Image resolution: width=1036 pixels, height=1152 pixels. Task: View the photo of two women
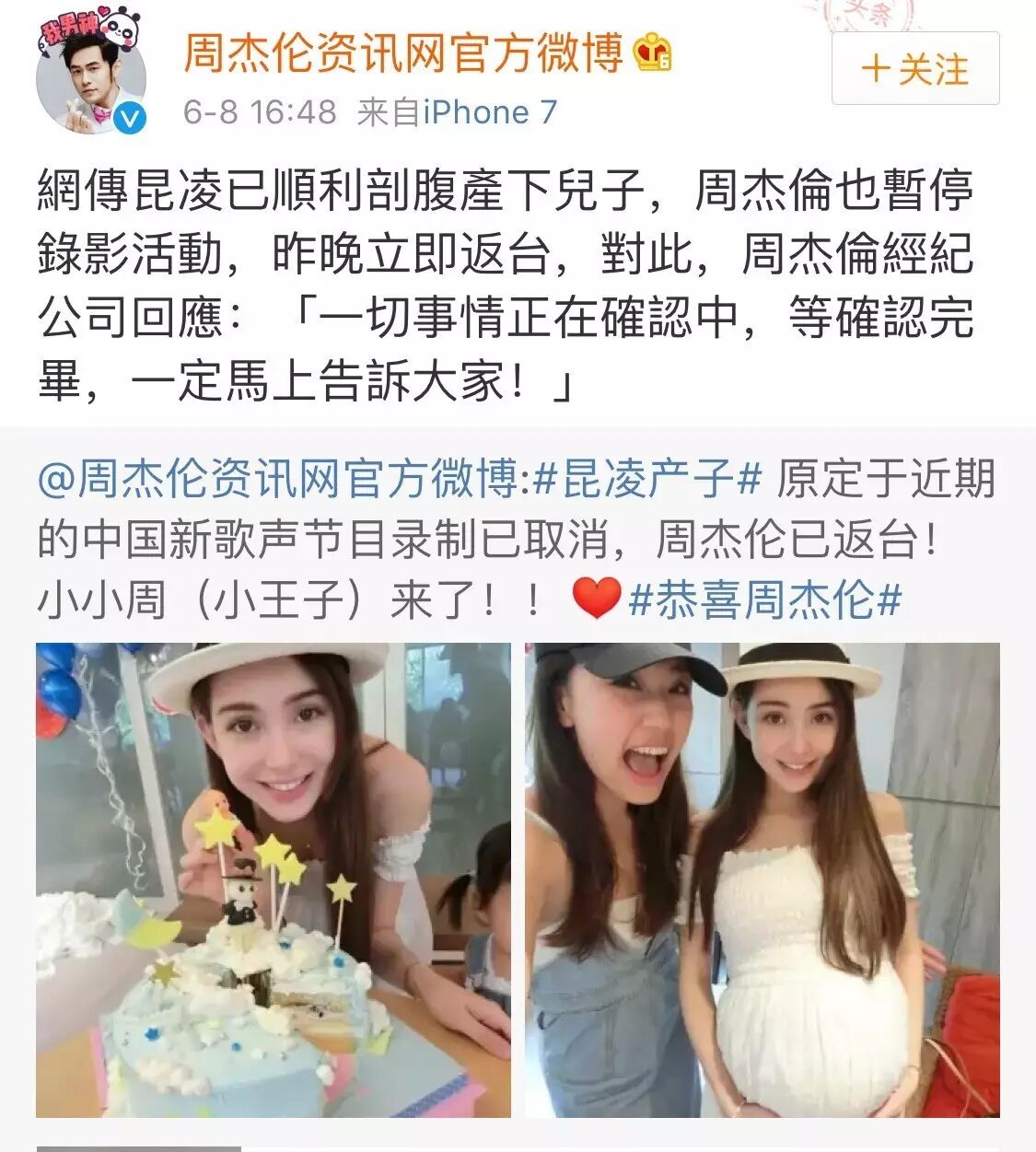pos(762,880)
